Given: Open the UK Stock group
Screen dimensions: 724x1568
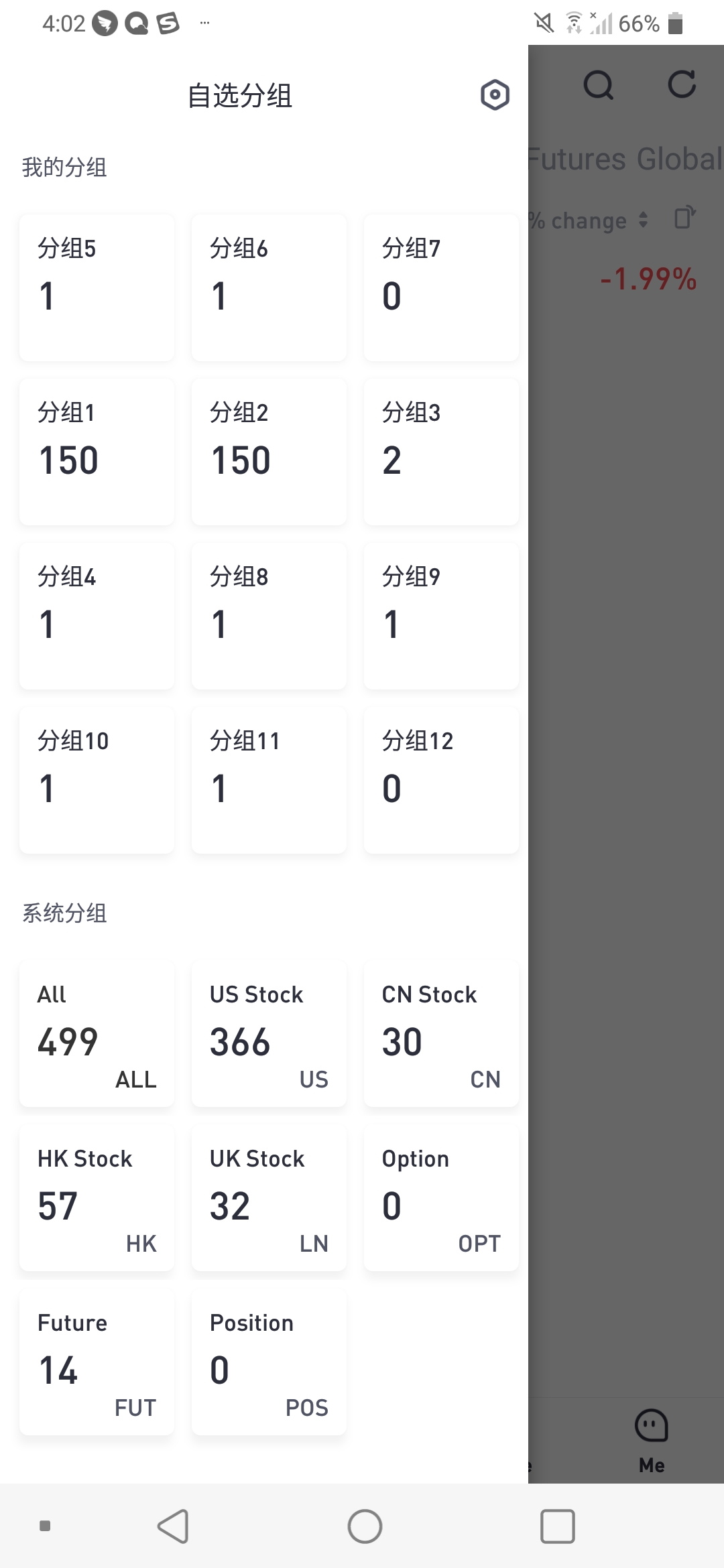Looking at the screenshot, I should pyautogui.click(x=269, y=1197).
